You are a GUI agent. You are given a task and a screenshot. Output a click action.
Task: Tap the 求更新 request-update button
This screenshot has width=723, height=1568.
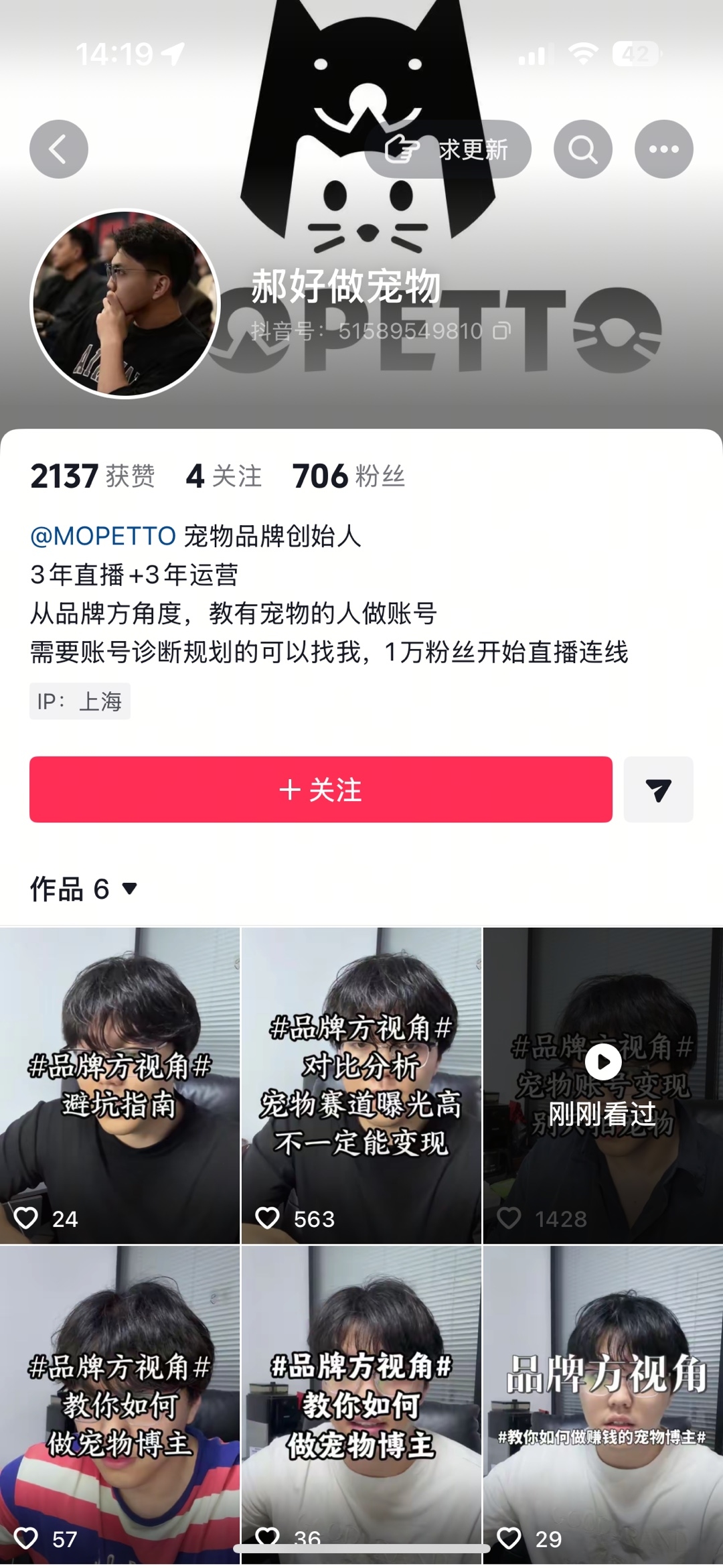[447, 149]
